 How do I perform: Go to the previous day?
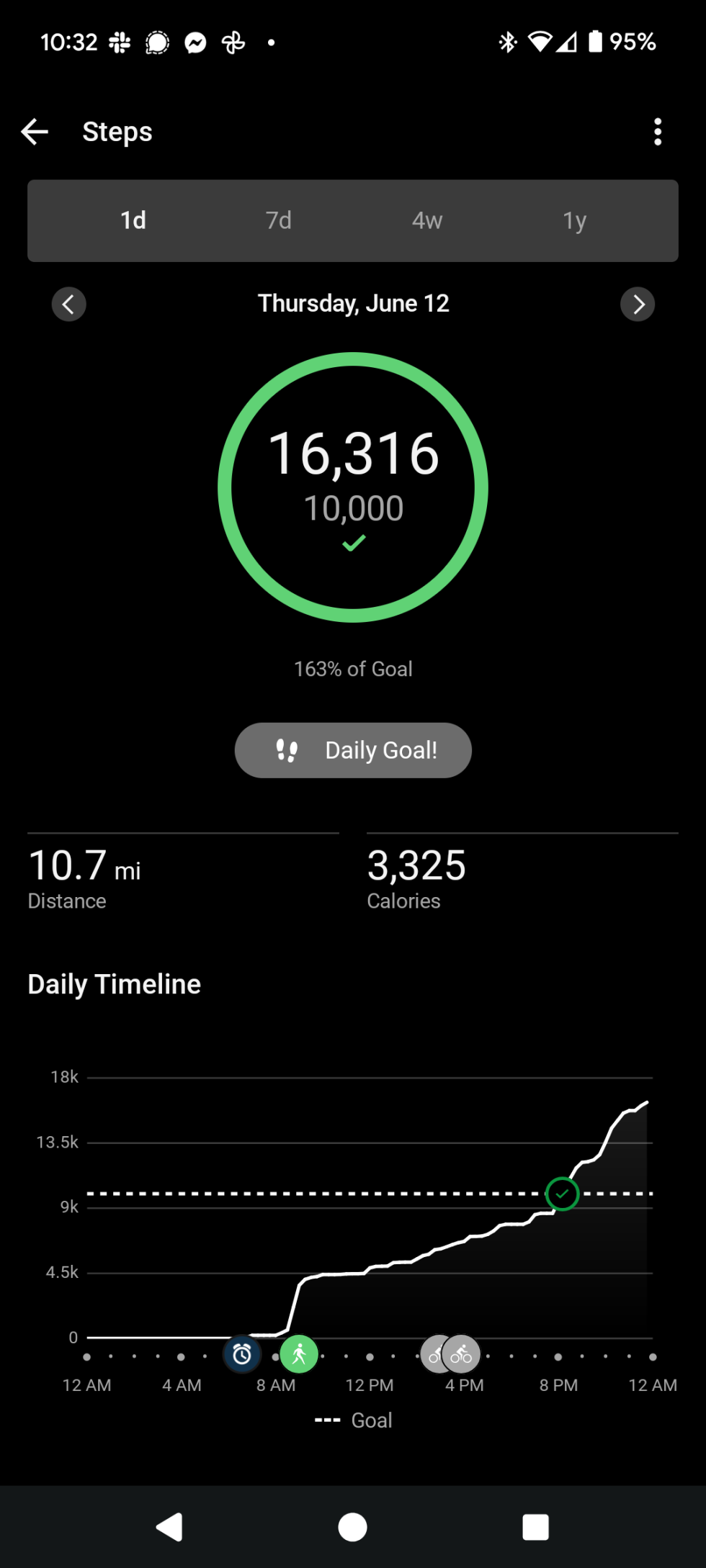(x=68, y=304)
